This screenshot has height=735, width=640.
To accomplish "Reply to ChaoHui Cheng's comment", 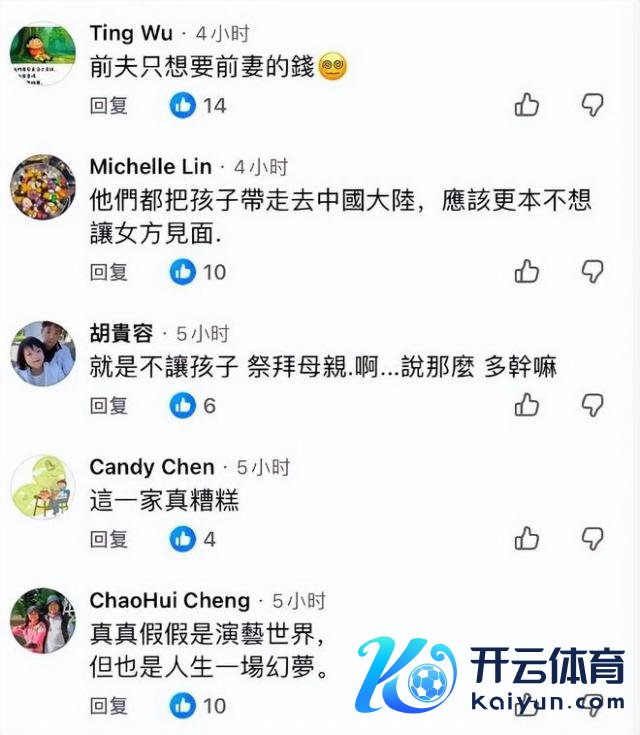I will tap(109, 706).
